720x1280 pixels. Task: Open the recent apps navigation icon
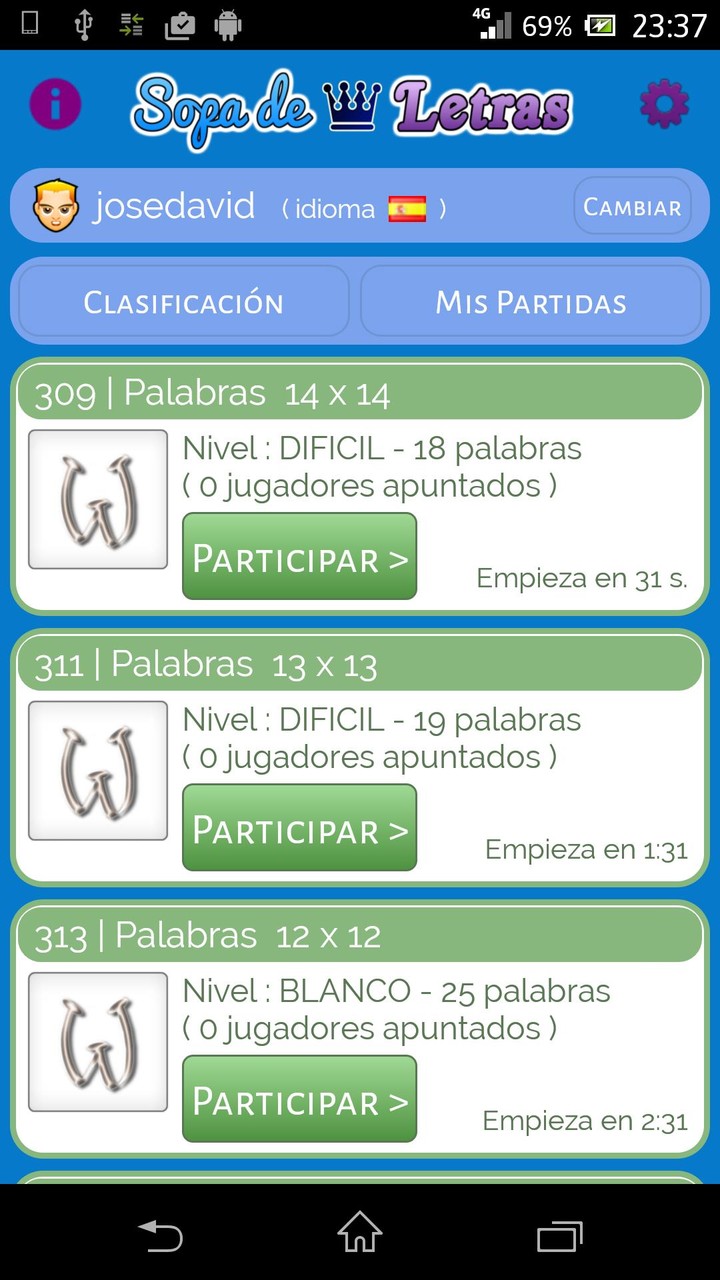(x=559, y=1237)
